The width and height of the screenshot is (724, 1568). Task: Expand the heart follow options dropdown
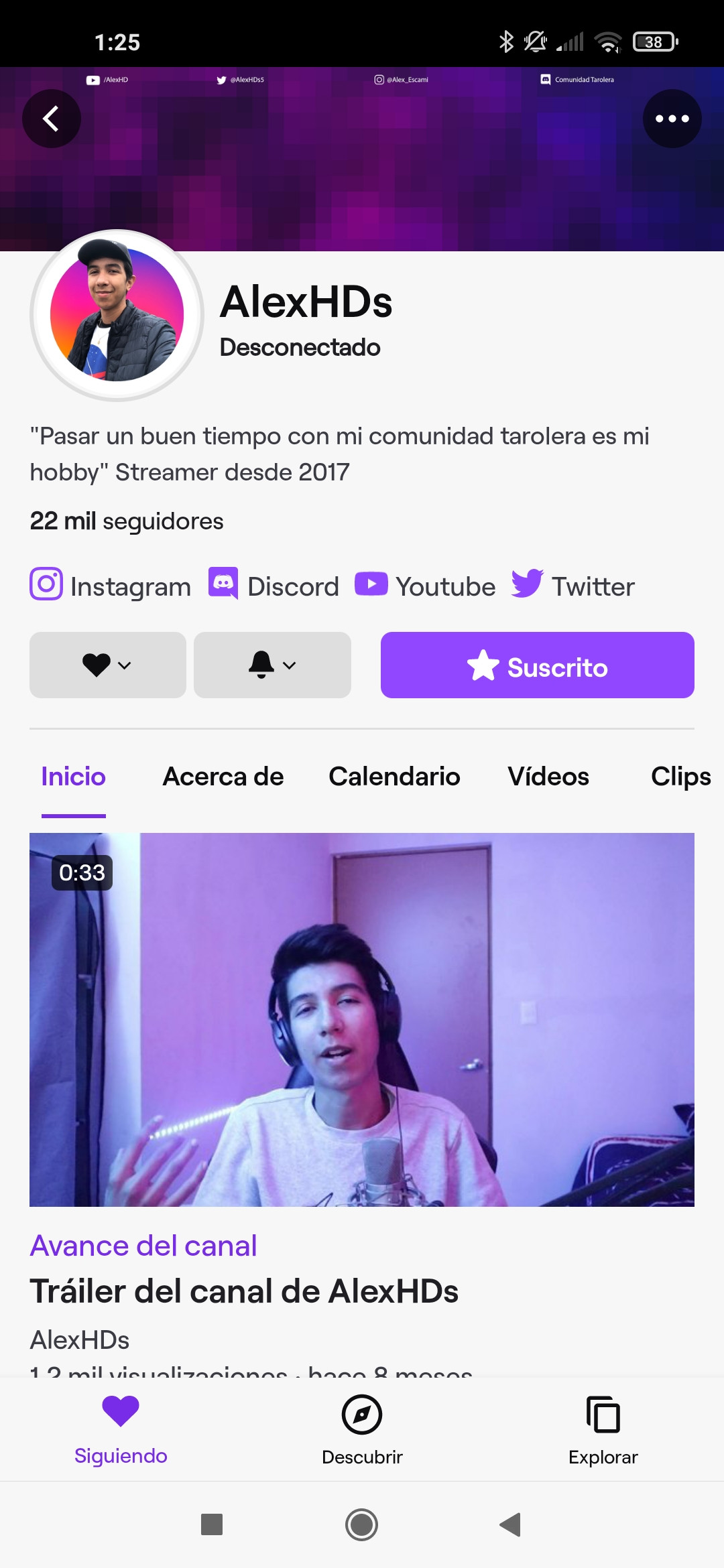click(108, 665)
